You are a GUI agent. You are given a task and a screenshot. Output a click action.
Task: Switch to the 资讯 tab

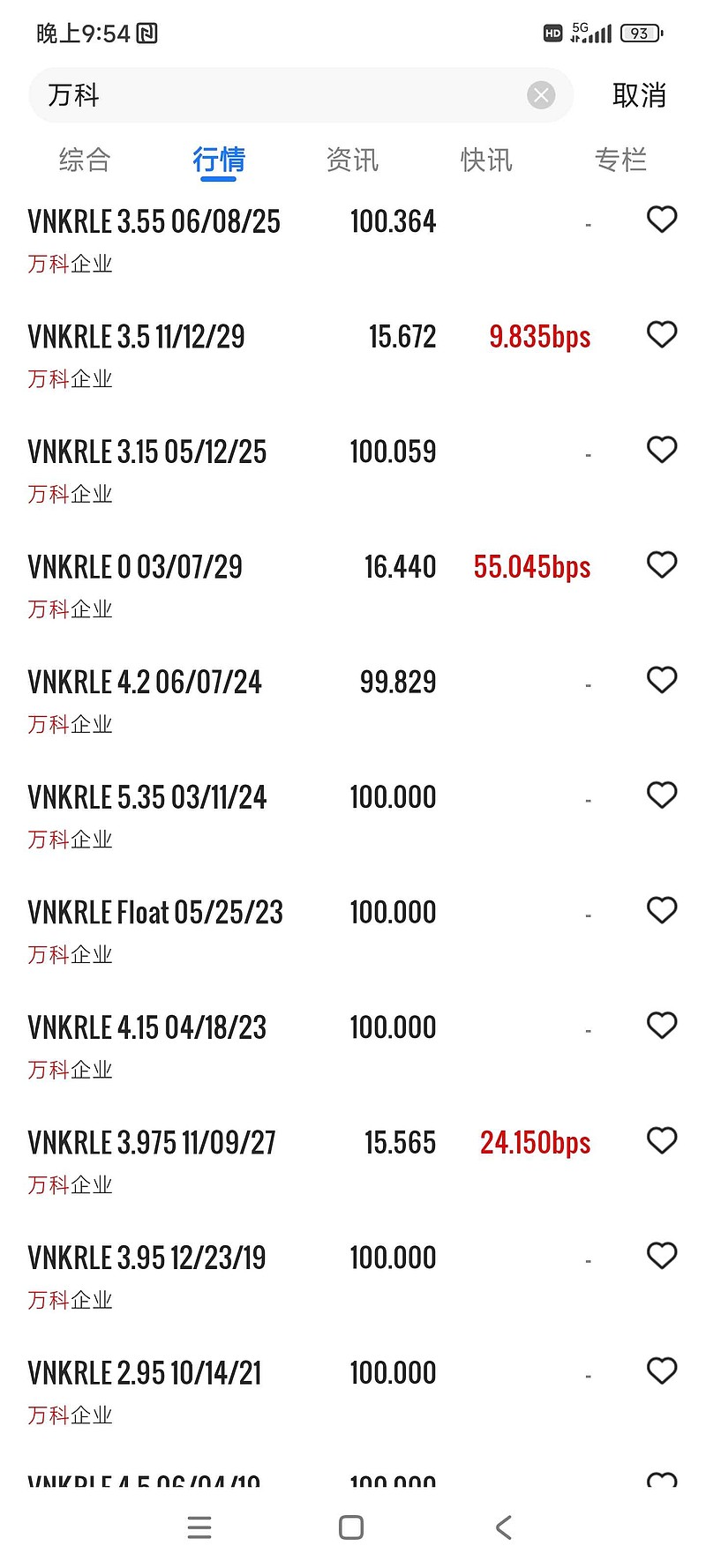[x=352, y=160]
